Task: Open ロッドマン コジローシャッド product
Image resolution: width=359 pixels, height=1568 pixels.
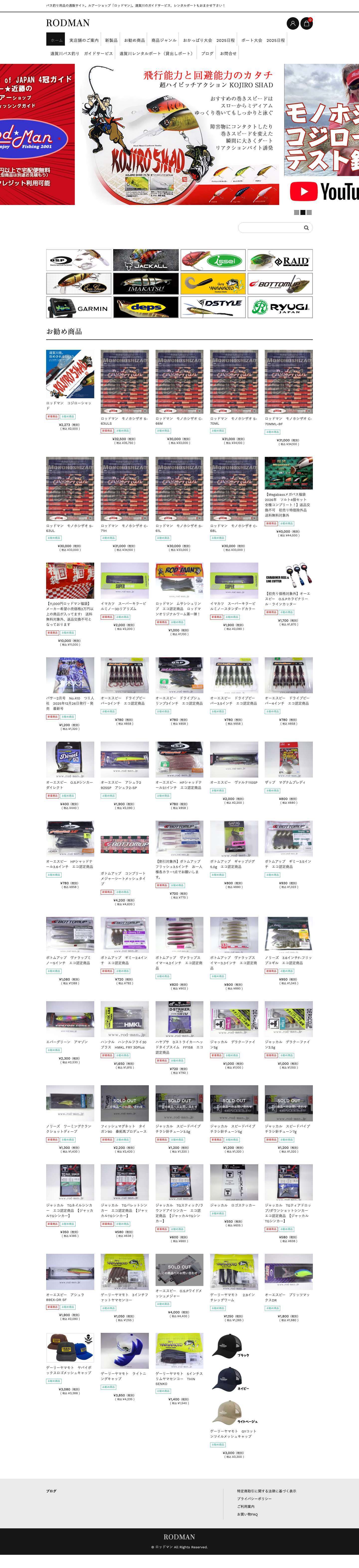Action: pyautogui.click(x=70, y=374)
